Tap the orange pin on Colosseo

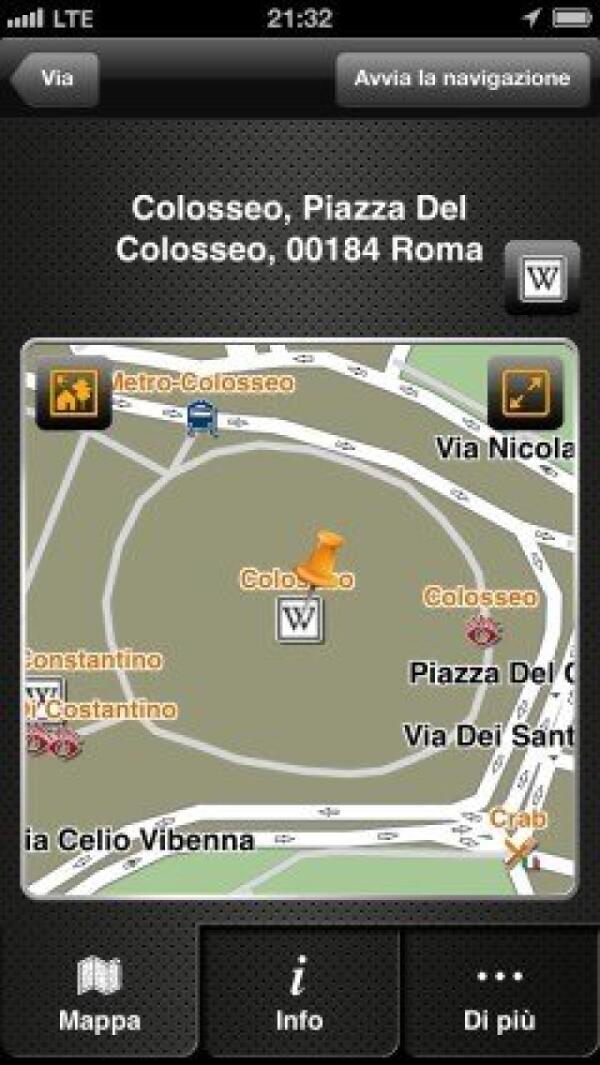point(320,560)
